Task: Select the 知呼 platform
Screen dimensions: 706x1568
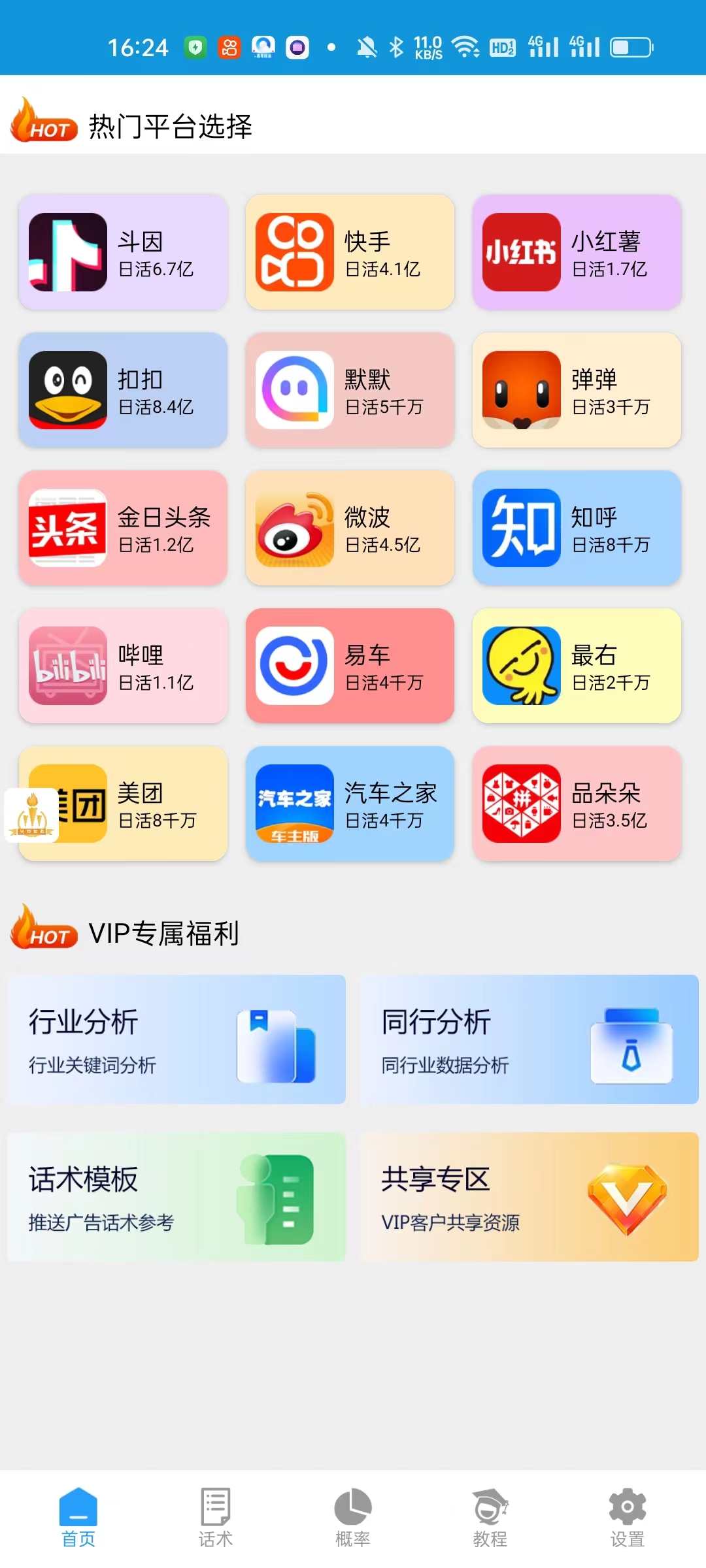Action: 577,528
